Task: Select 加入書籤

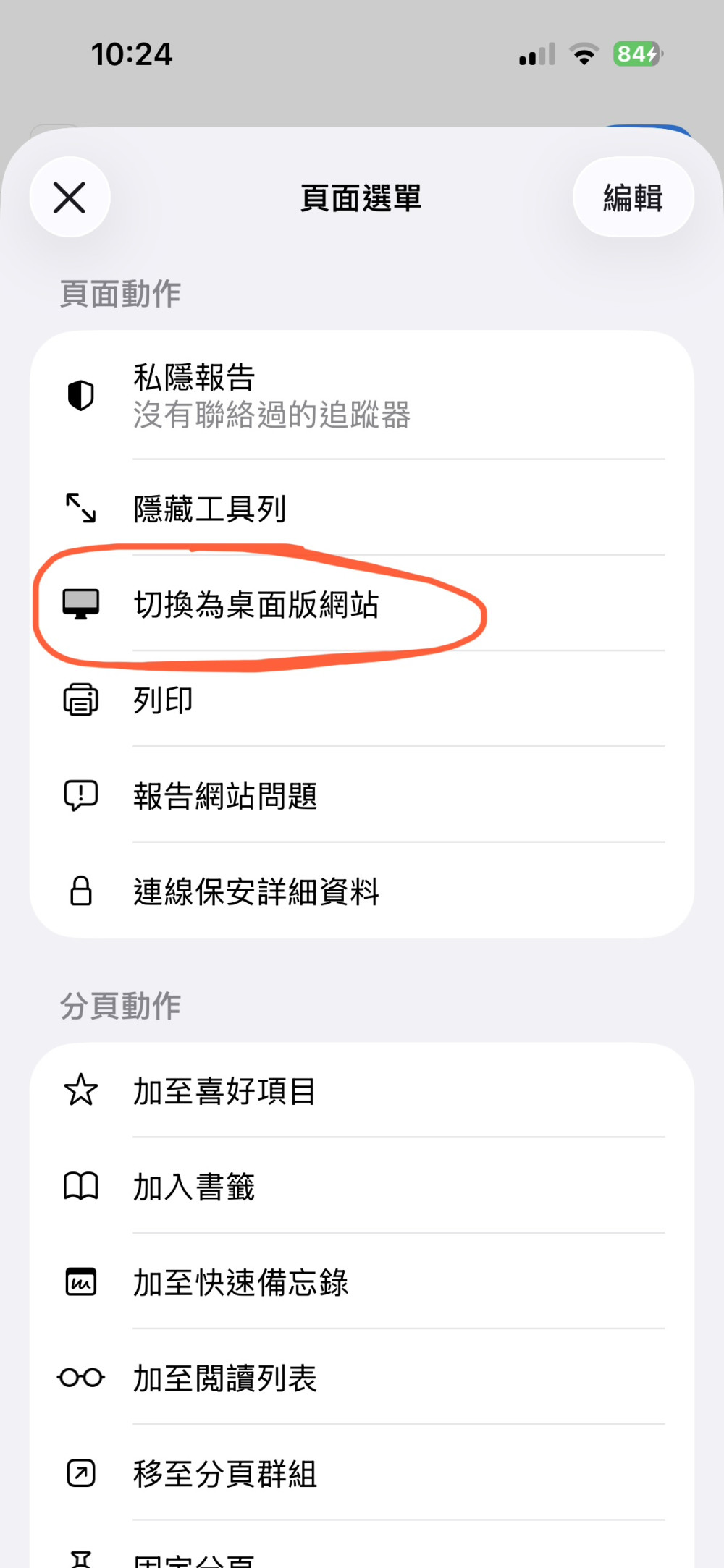Action: tap(362, 1186)
